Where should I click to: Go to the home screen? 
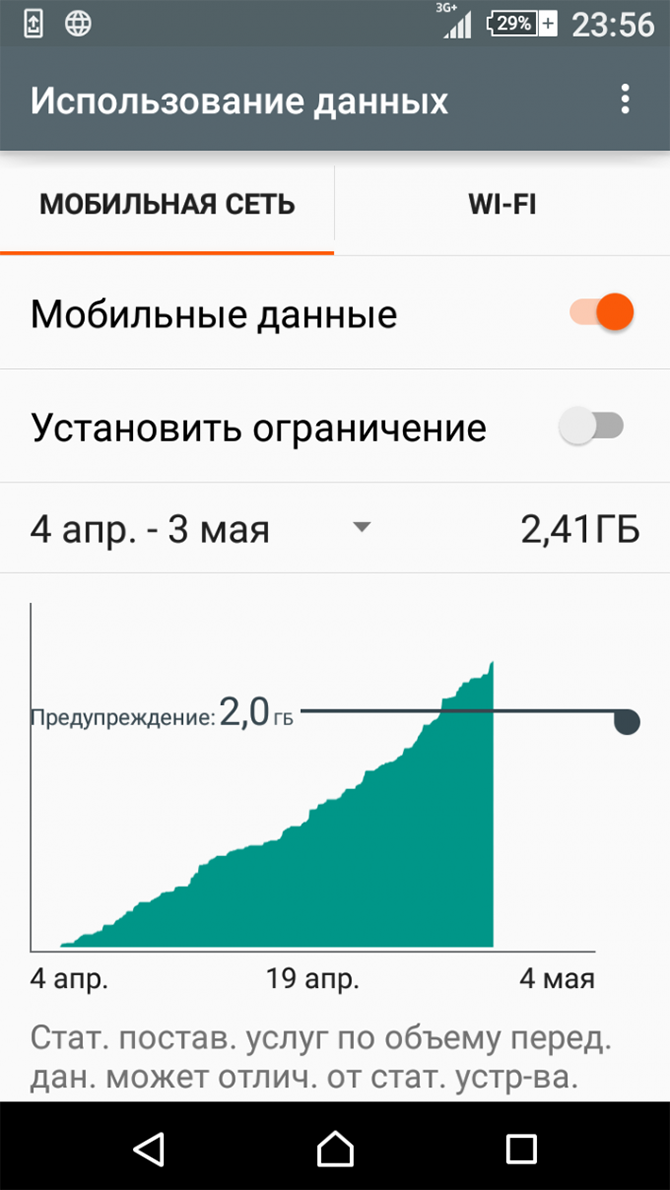(x=335, y=1149)
